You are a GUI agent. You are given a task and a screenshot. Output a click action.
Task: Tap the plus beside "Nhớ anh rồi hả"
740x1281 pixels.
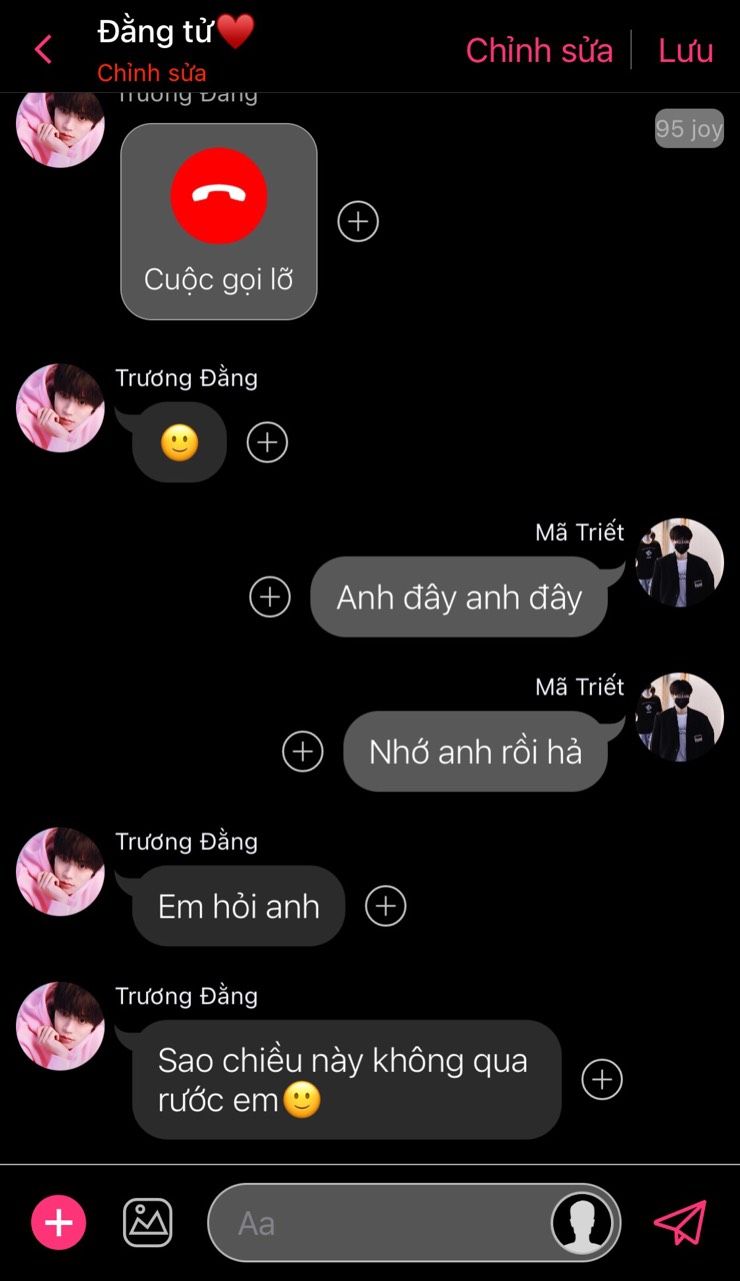(303, 751)
